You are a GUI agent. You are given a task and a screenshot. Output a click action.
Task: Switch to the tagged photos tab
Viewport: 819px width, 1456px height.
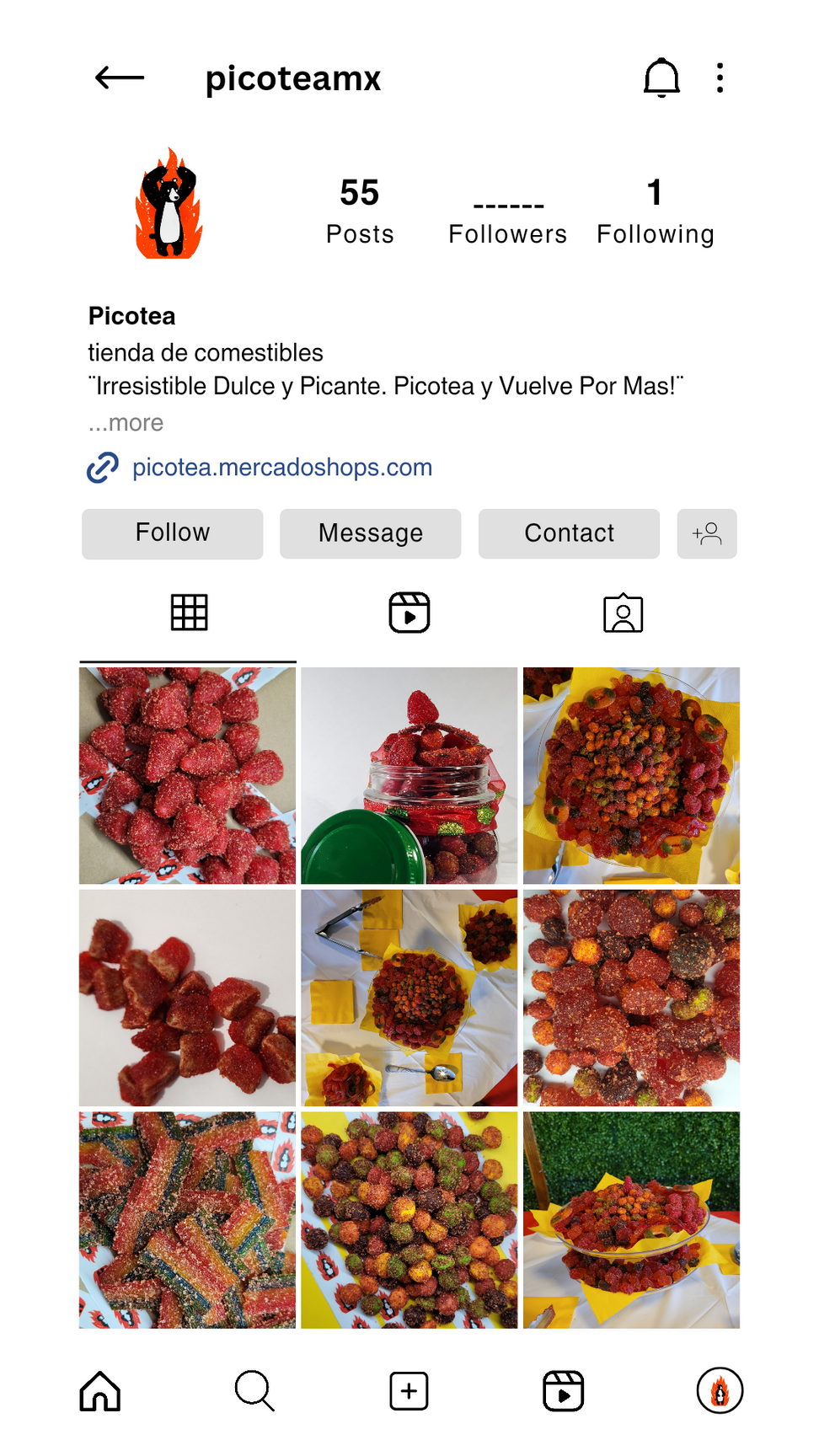point(624,613)
